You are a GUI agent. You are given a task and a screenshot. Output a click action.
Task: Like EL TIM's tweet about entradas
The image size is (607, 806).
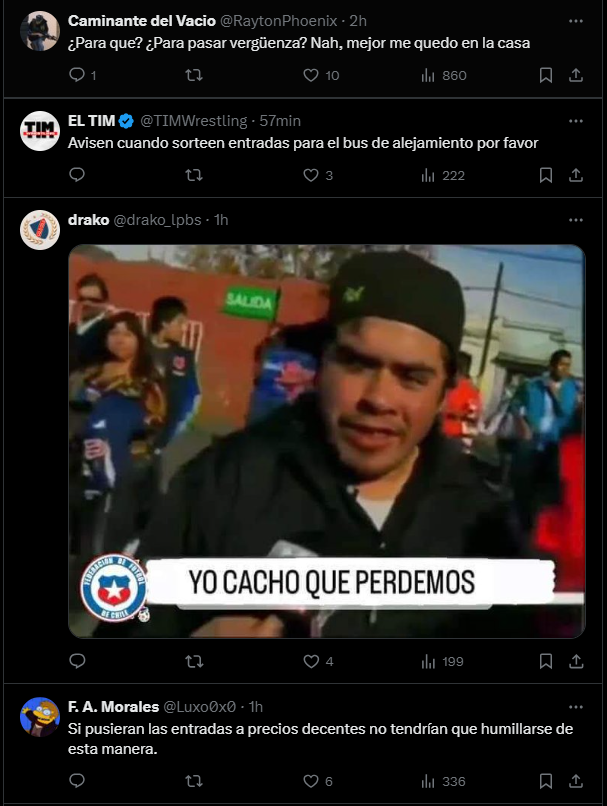point(310,175)
